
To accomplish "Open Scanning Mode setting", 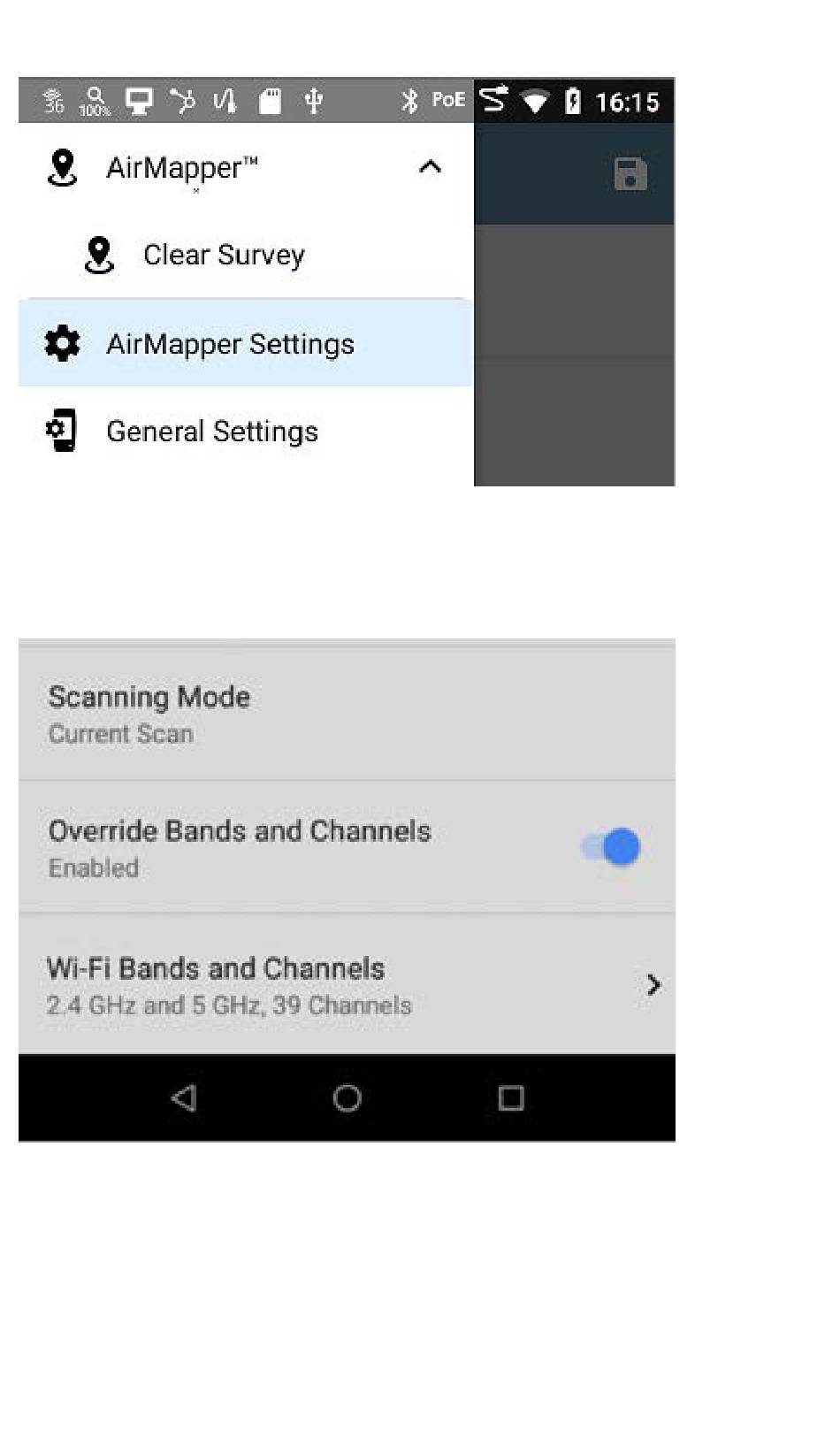I will click(x=347, y=715).
